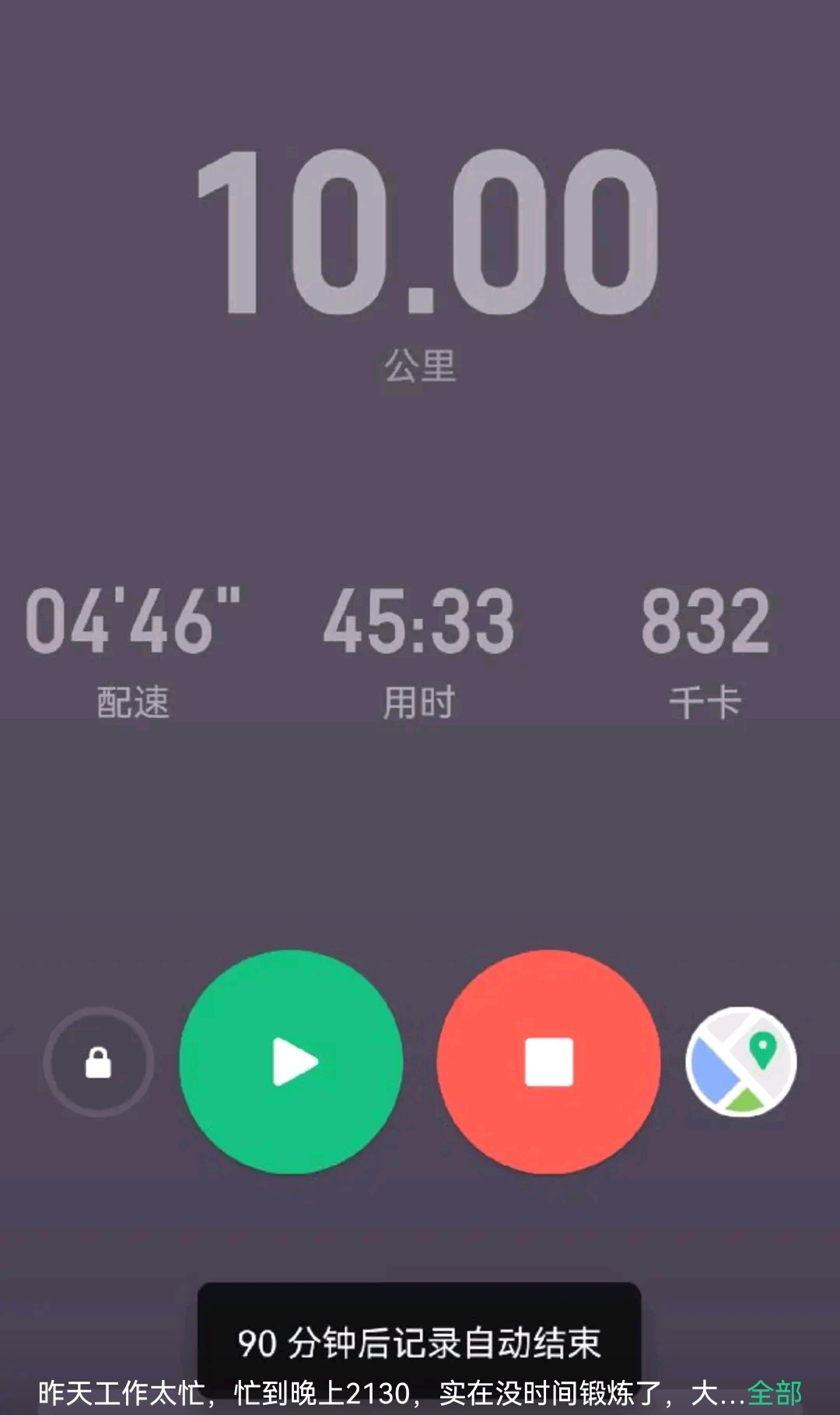Resume the run with the green play button
Screen dimensions: 840x1415
coord(291,1062)
